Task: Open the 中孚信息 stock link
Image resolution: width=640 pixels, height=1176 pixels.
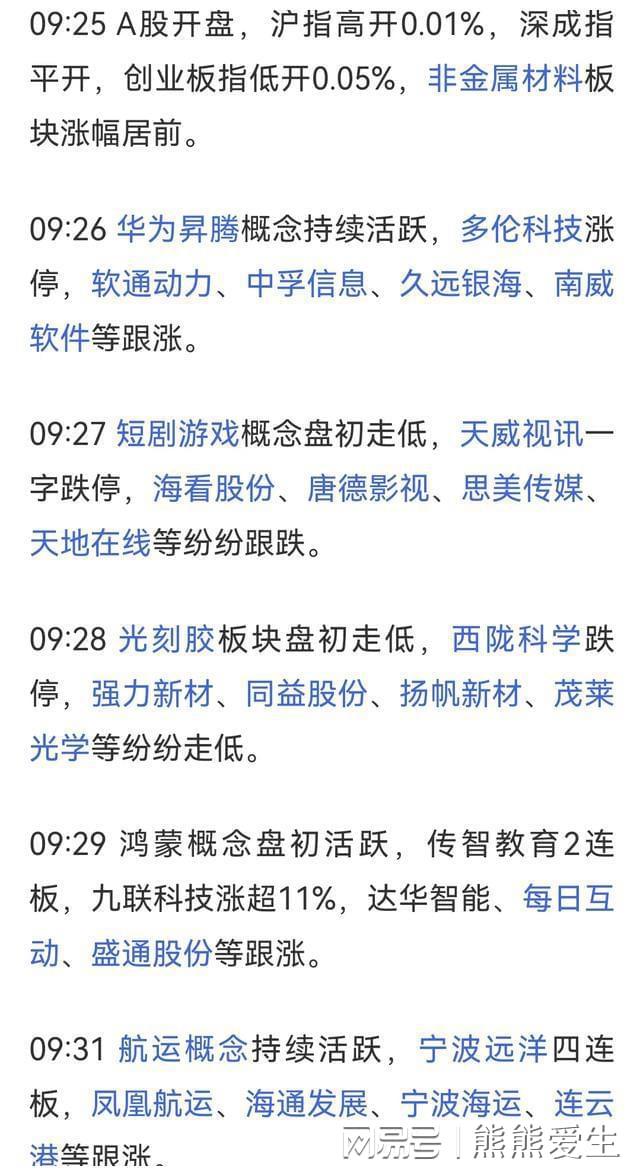Action: tap(307, 284)
